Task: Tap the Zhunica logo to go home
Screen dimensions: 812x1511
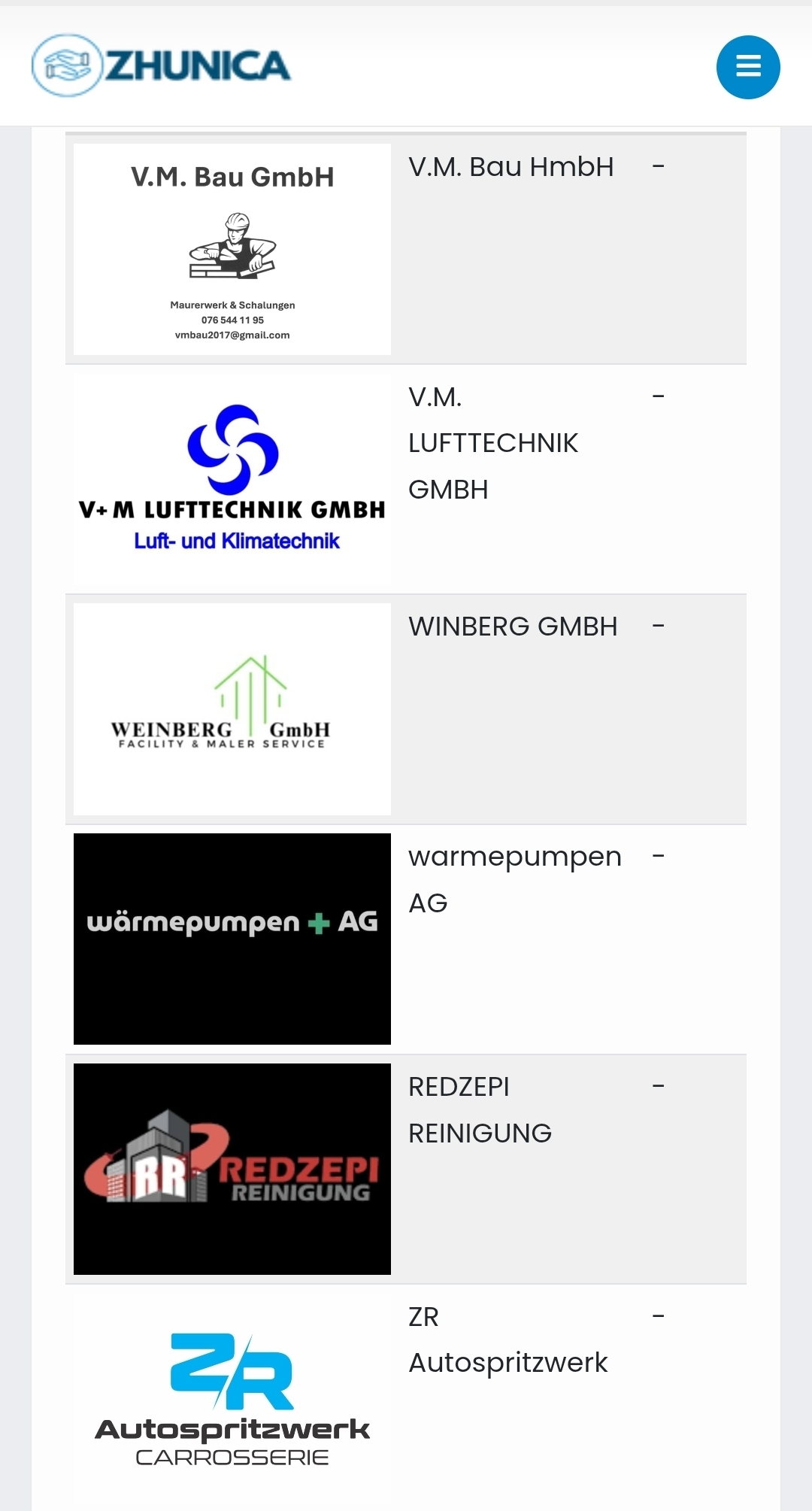Action: [161, 65]
